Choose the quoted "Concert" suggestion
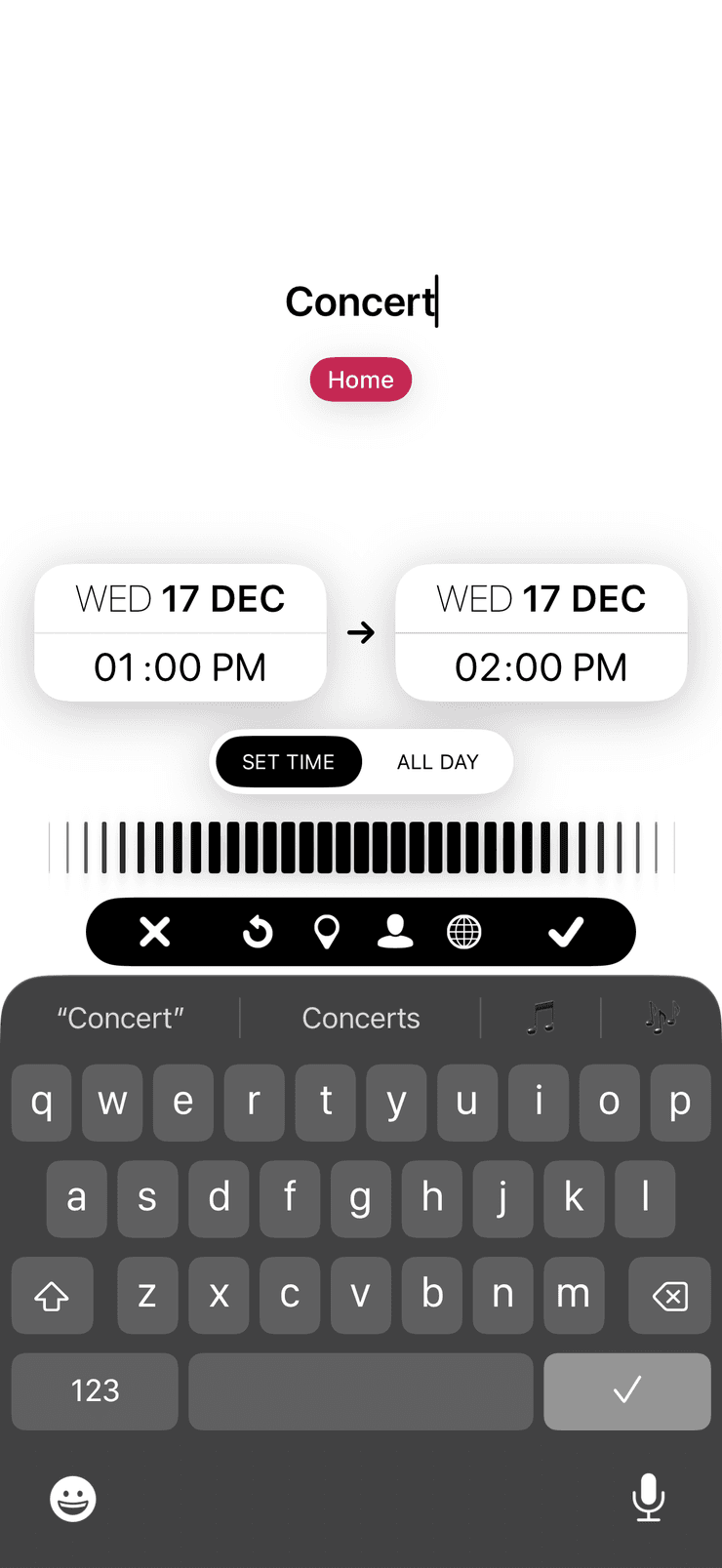Image resolution: width=722 pixels, height=1568 pixels. [119, 1018]
